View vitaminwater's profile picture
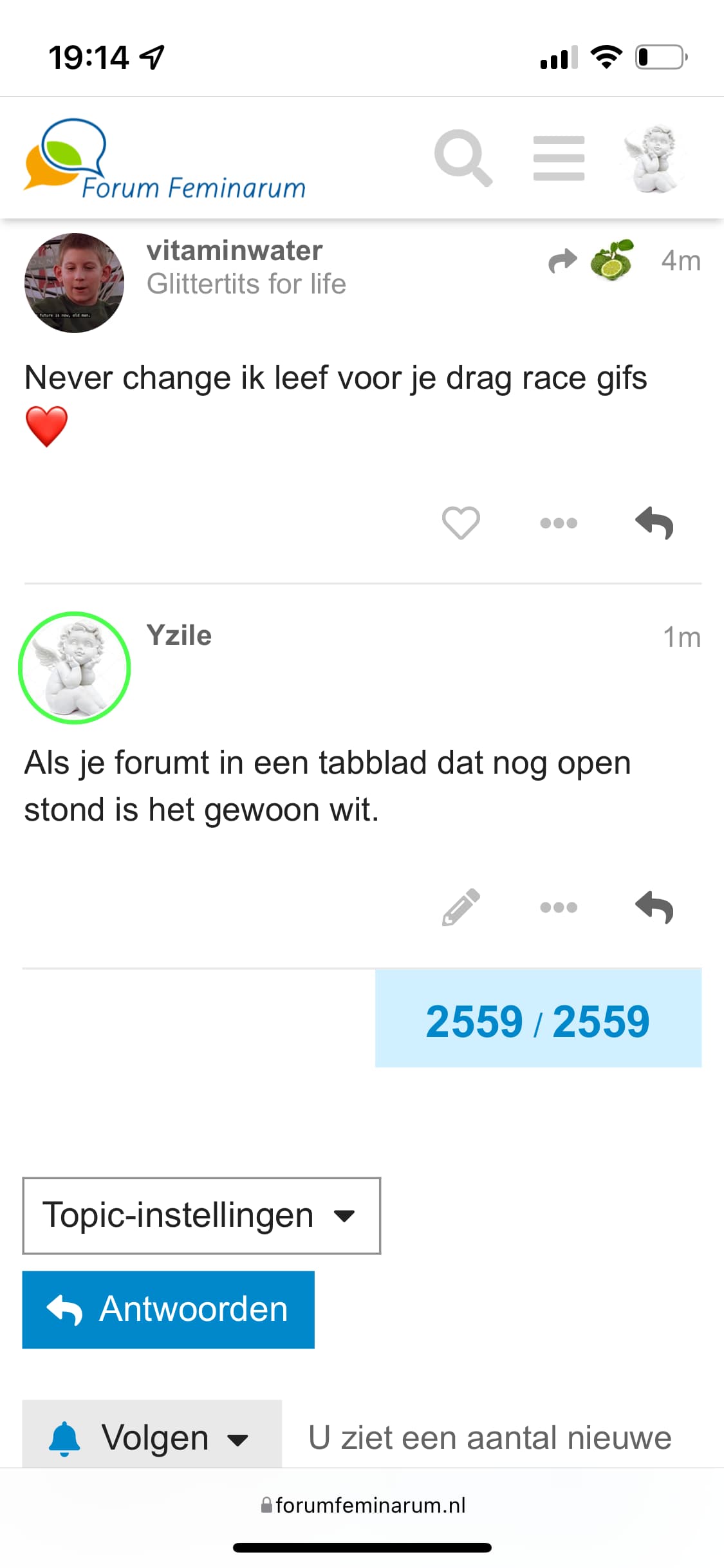This screenshot has width=724, height=1568. [75, 283]
